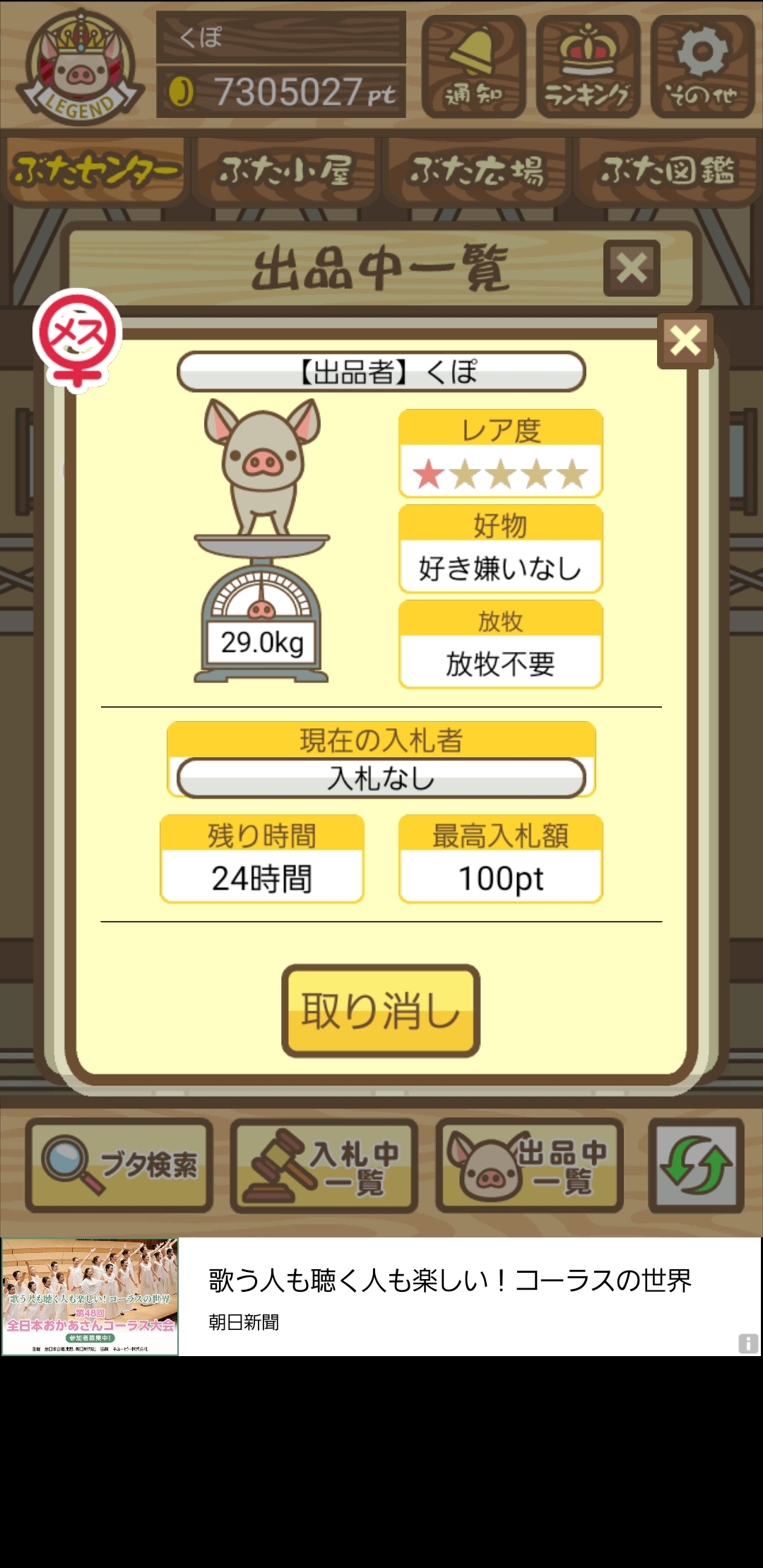Open the 出品中一覧 pig listing button

click(529, 1165)
